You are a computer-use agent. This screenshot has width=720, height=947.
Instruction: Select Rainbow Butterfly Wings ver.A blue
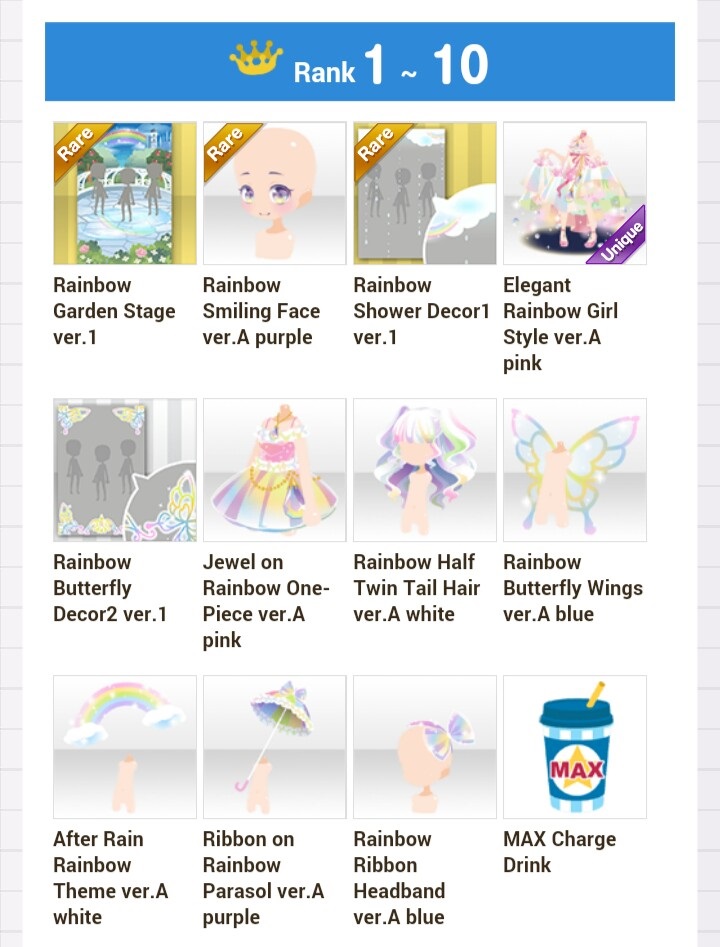coord(575,470)
